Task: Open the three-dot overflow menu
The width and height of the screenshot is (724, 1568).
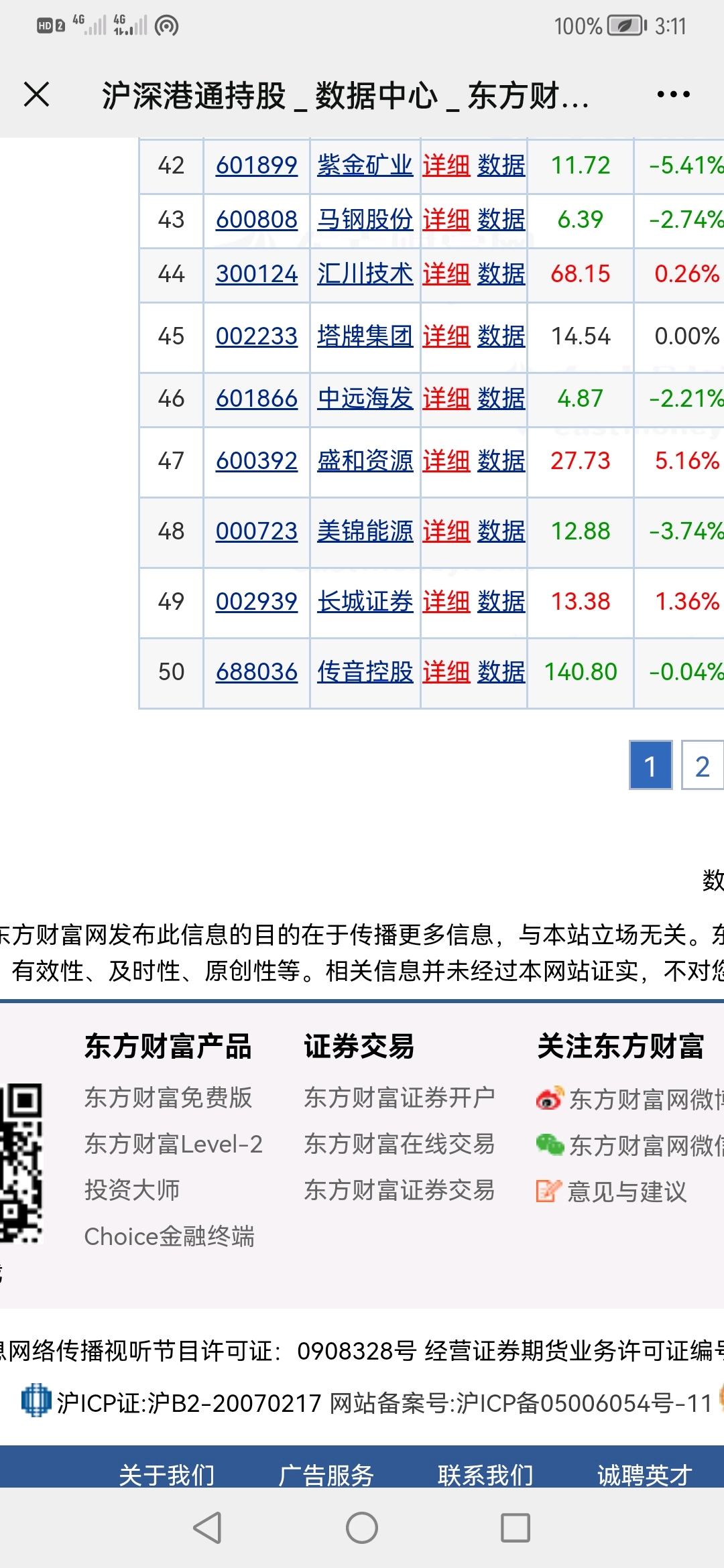Action: 673,94
